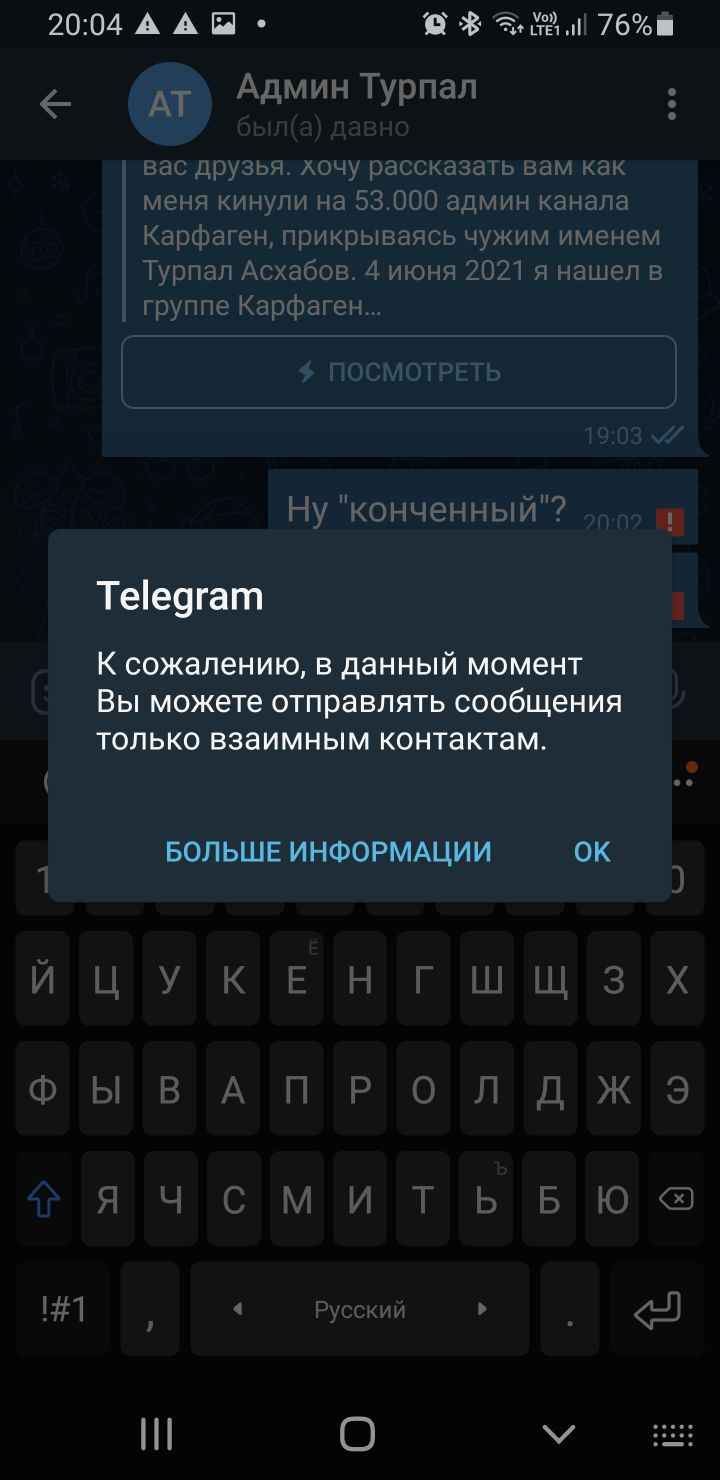Open the Админ Турпал profile header
Screen dimensions: 720x1480
[x=355, y=104]
